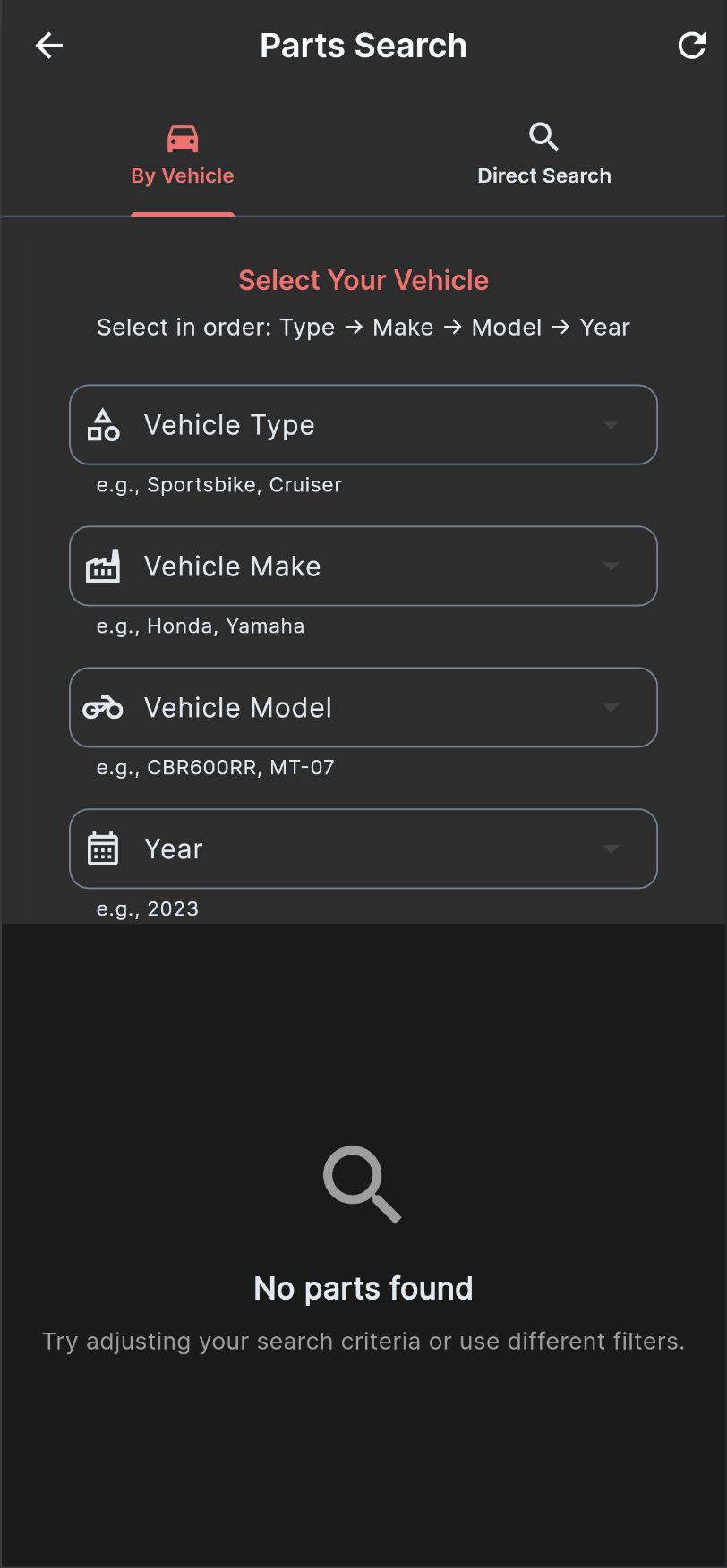Tap the calendar icon in Year field

click(x=102, y=848)
